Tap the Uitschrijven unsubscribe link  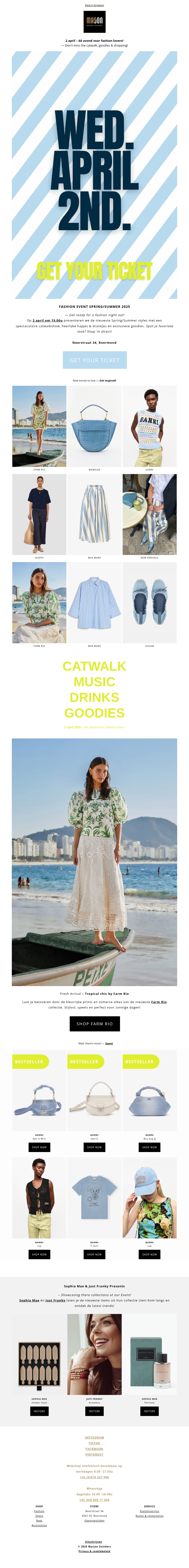[x=94, y=1541]
